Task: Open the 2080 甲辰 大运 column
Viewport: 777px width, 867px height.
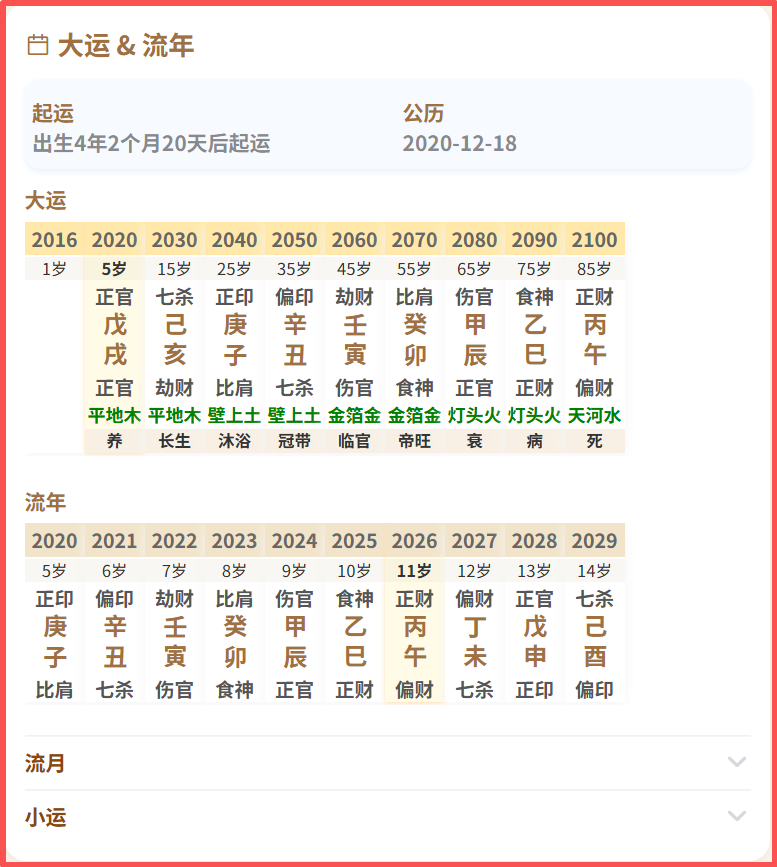Action: 474,340
